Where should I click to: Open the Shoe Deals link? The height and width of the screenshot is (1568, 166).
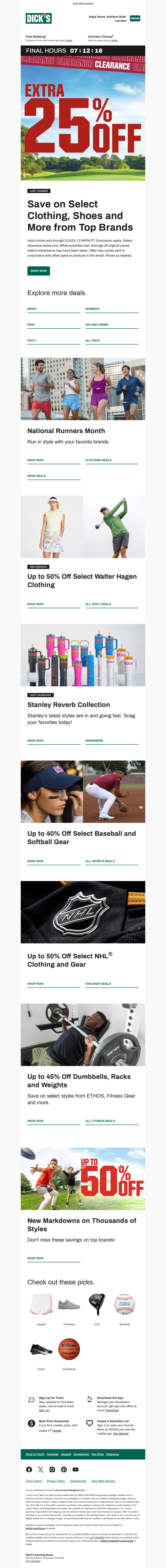point(37,476)
